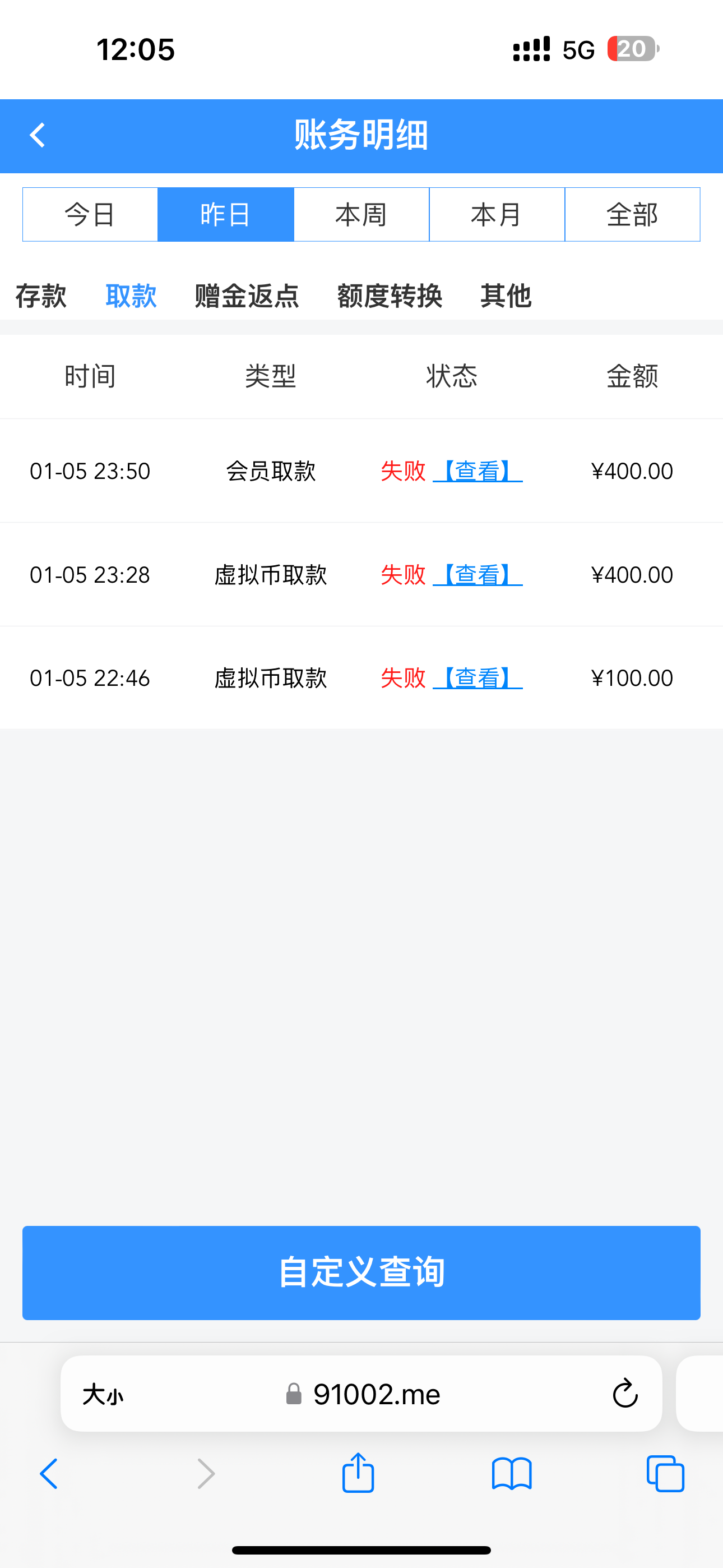The image size is (723, 1568).
Task: Select the 额度转换 category
Action: click(390, 295)
